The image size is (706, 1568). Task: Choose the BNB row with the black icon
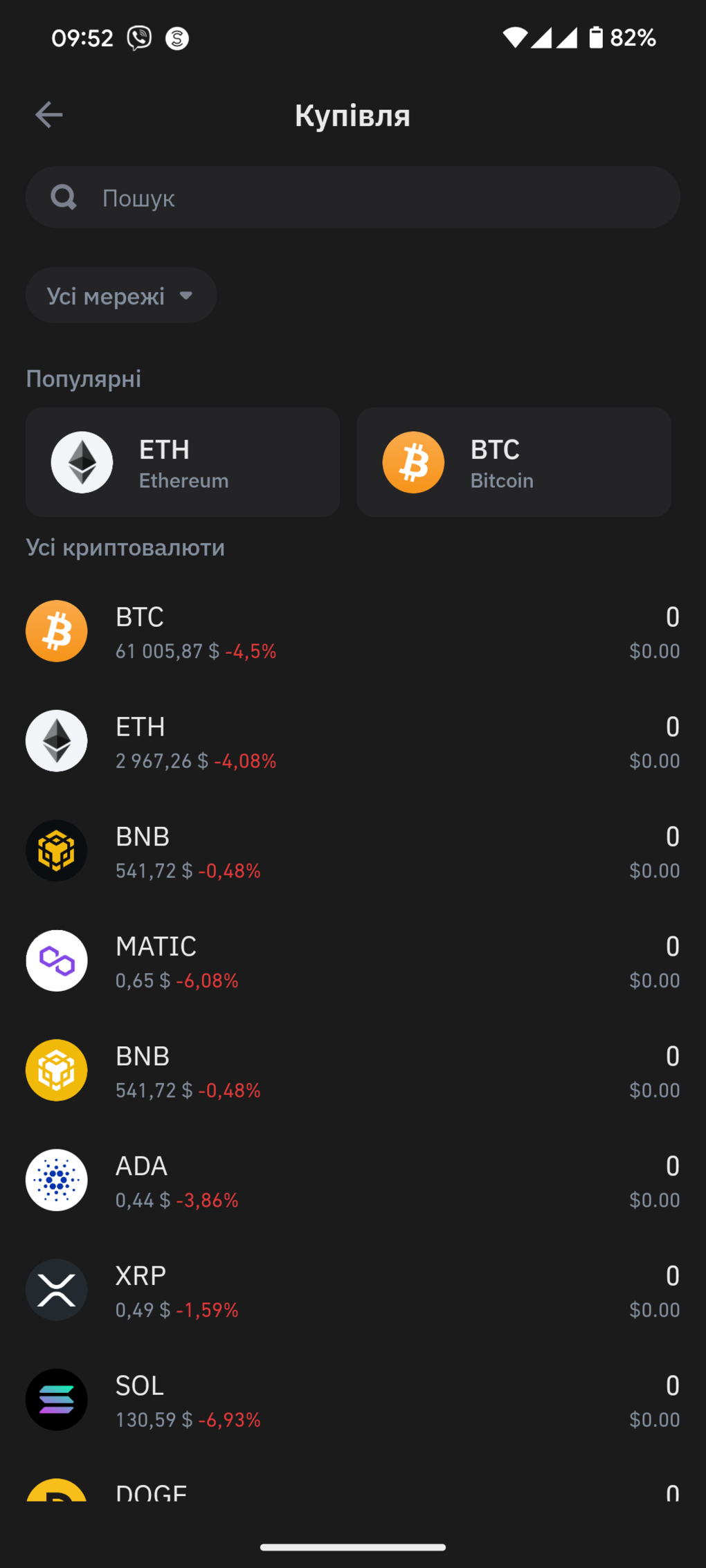[353, 852]
